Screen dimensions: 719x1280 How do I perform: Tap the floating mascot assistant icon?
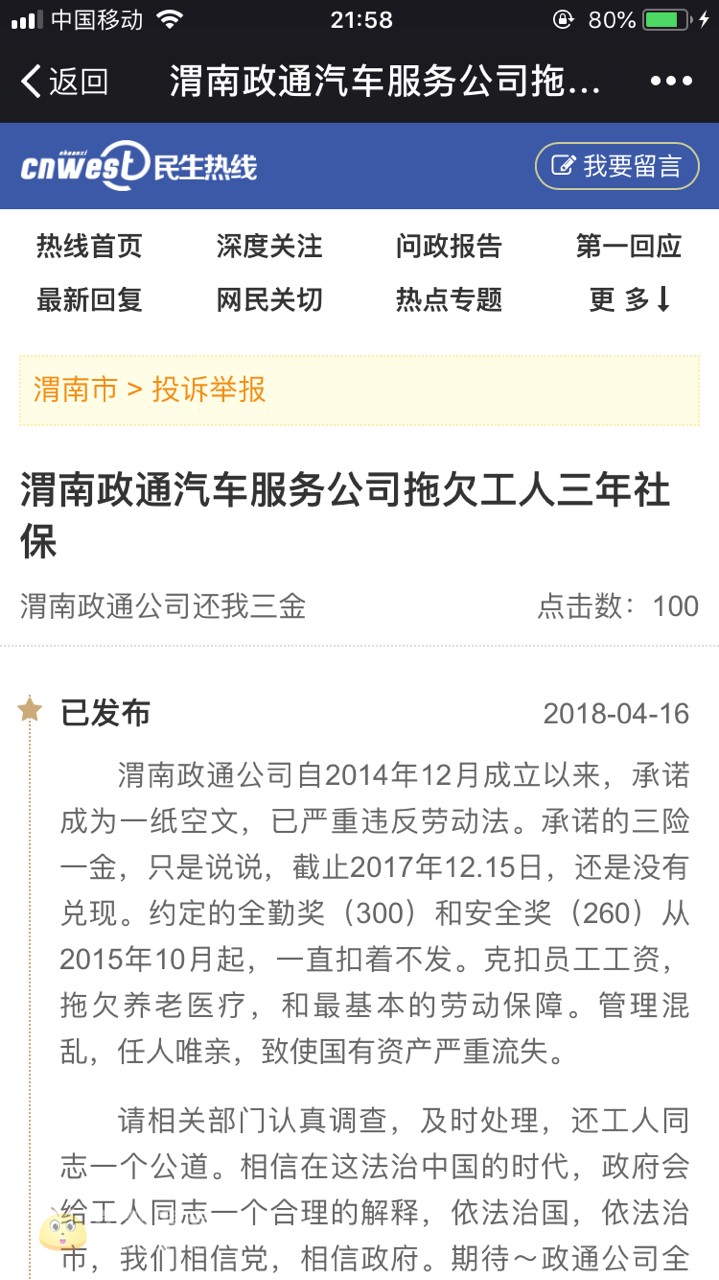point(64,1235)
